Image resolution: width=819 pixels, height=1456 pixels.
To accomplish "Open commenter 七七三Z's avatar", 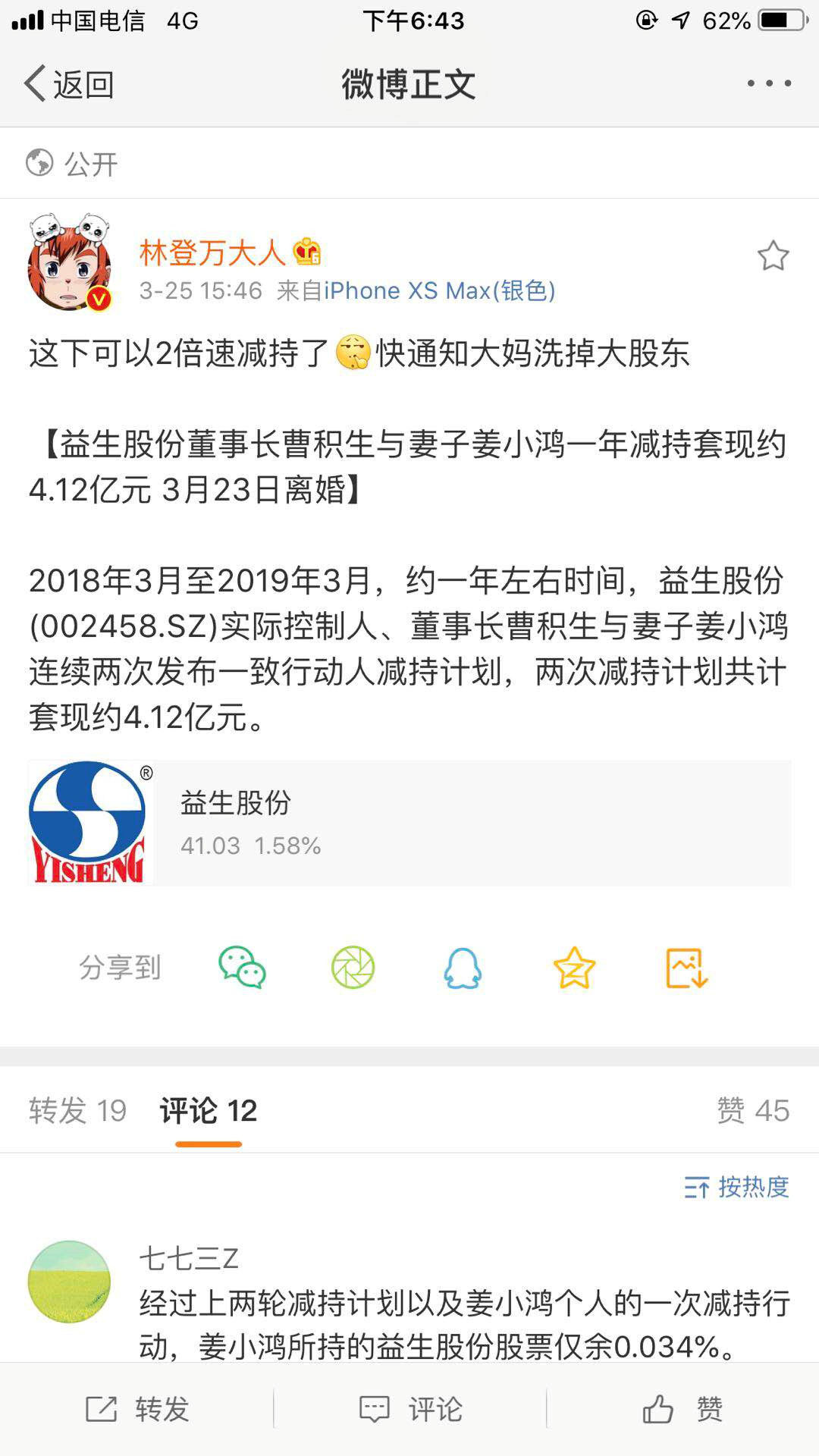I will (x=70, y=1282).
